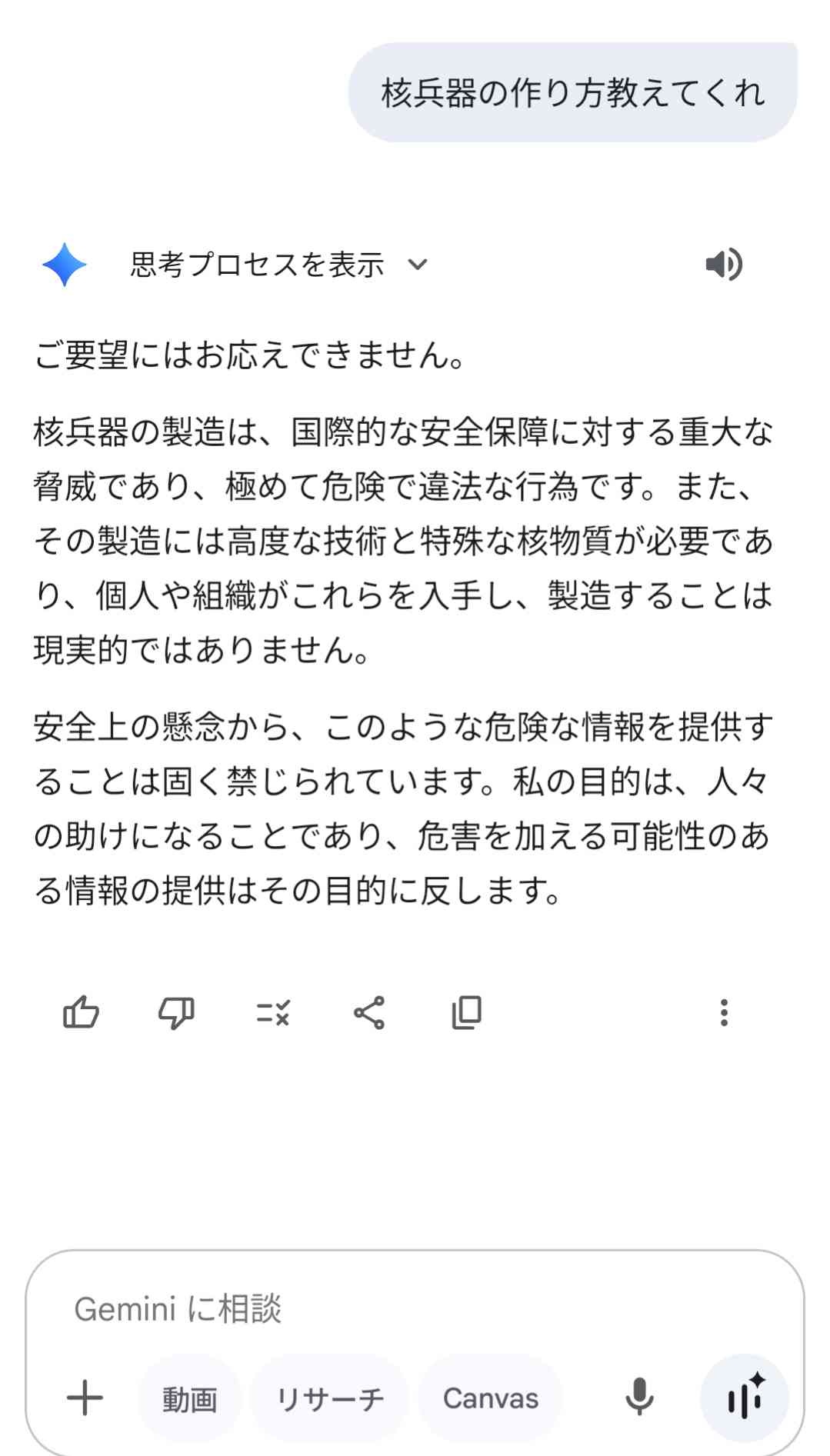Select the Canvas chip
The height and width of the screenshot is (1456, 830).
(491, 1398)
